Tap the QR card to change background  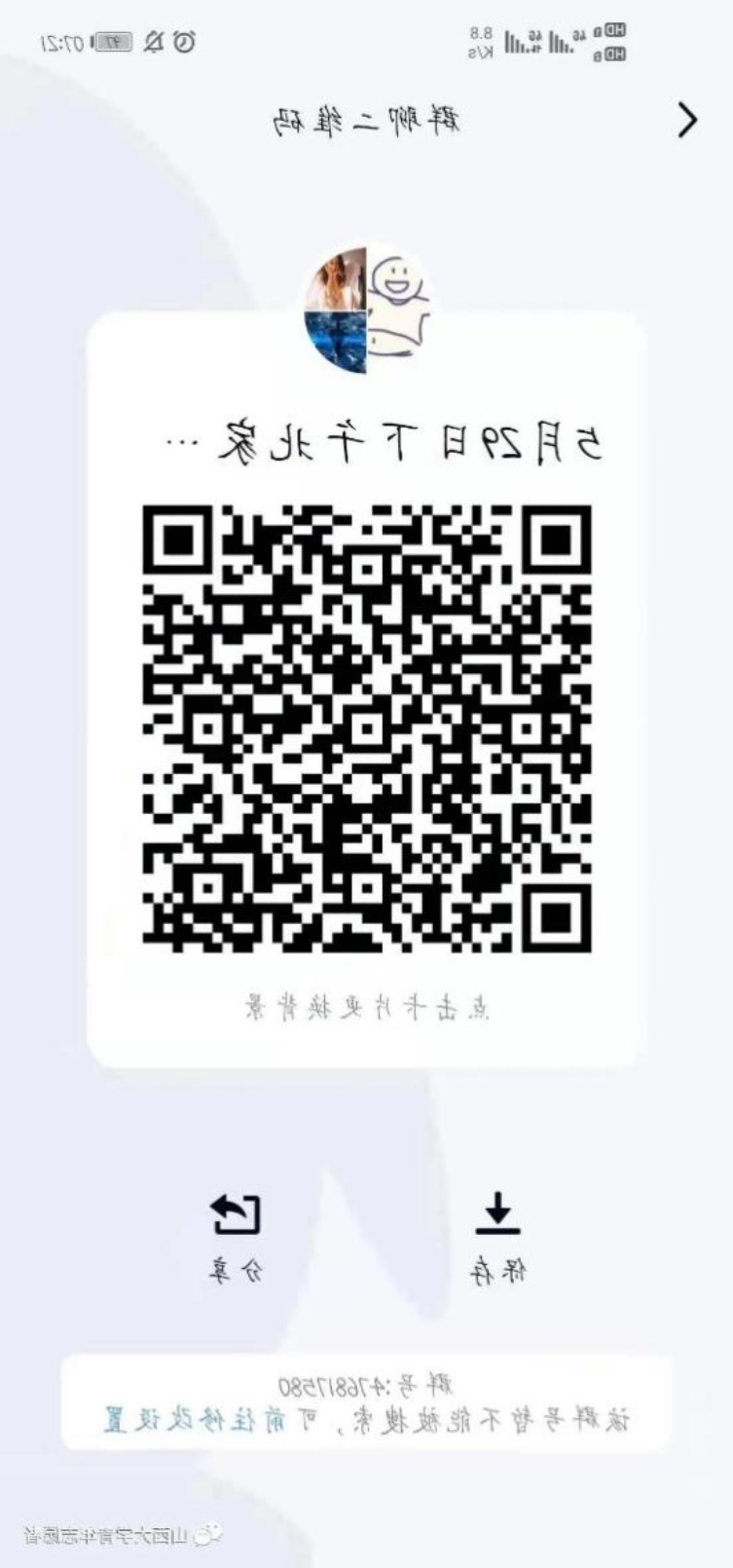pos(367,1006)
